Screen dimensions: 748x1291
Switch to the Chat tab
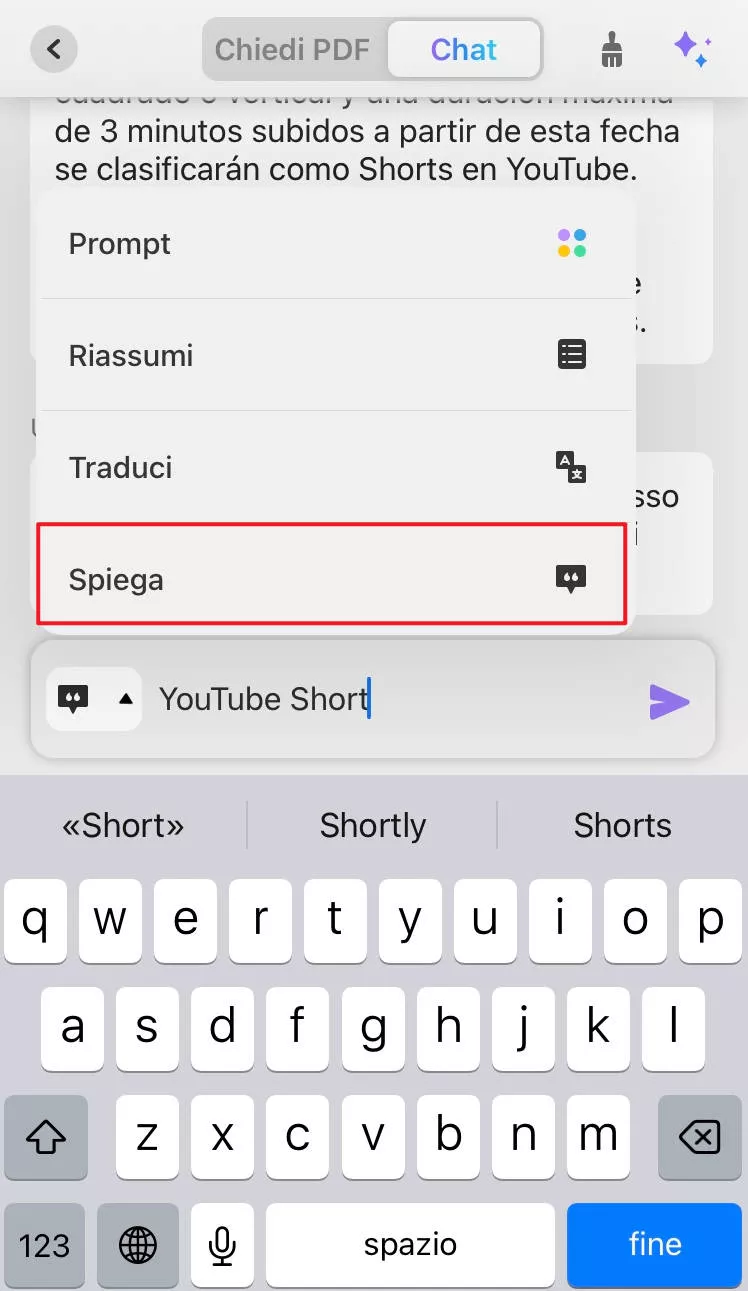click(x=463, y=49)
